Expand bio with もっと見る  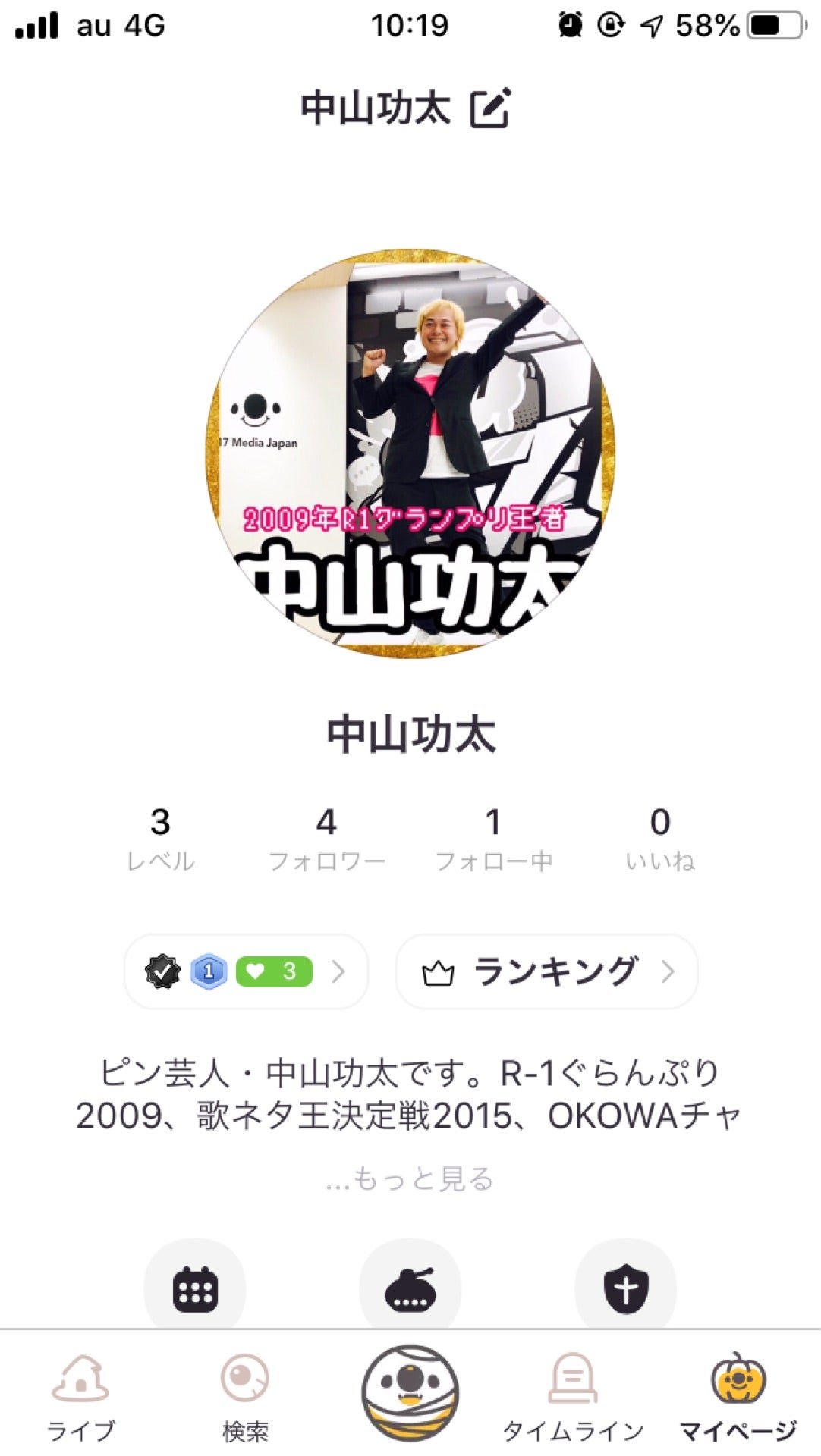click(x=410, y=1179)
